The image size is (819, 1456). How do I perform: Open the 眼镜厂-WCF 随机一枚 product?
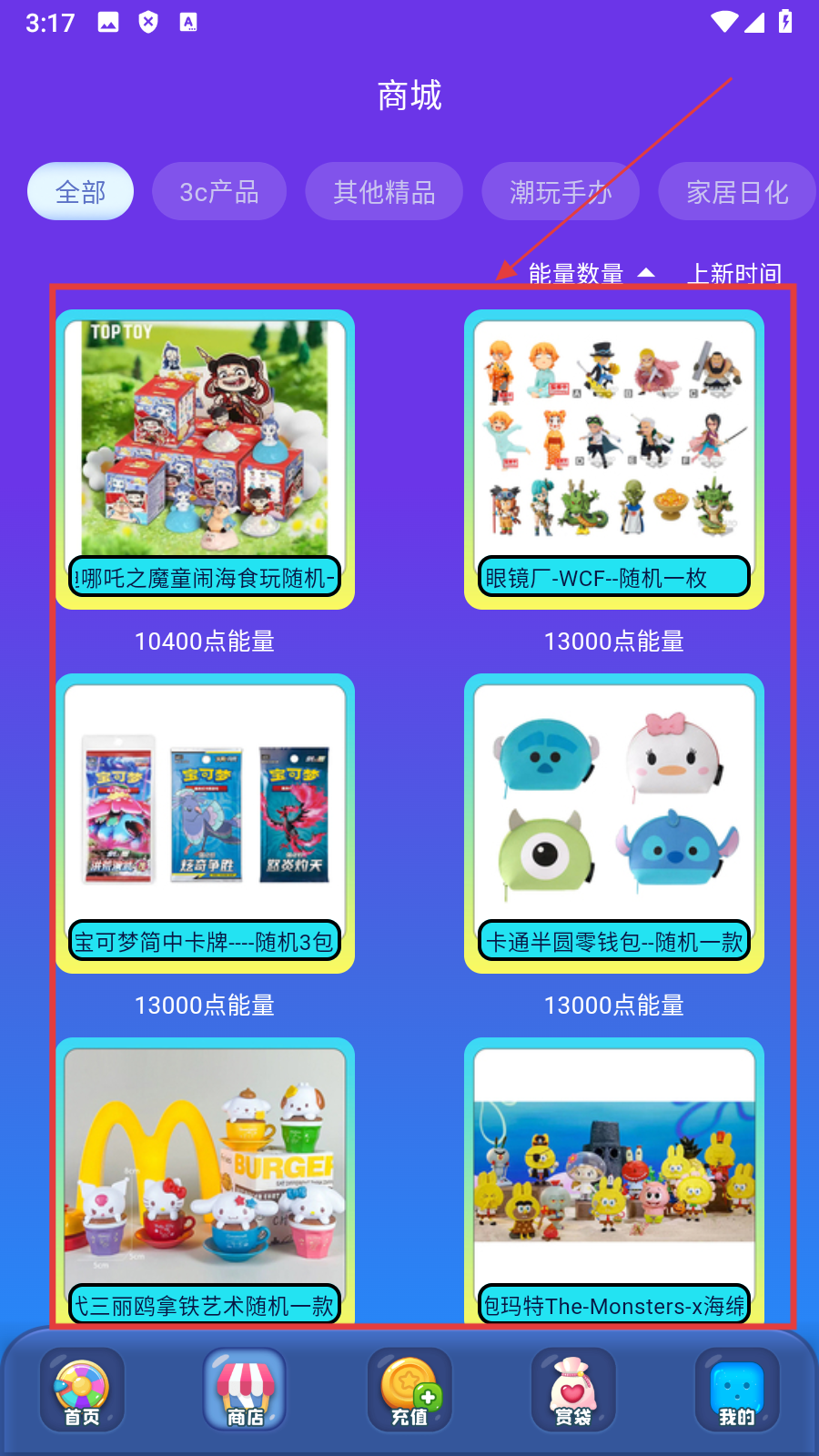(614, 460)
